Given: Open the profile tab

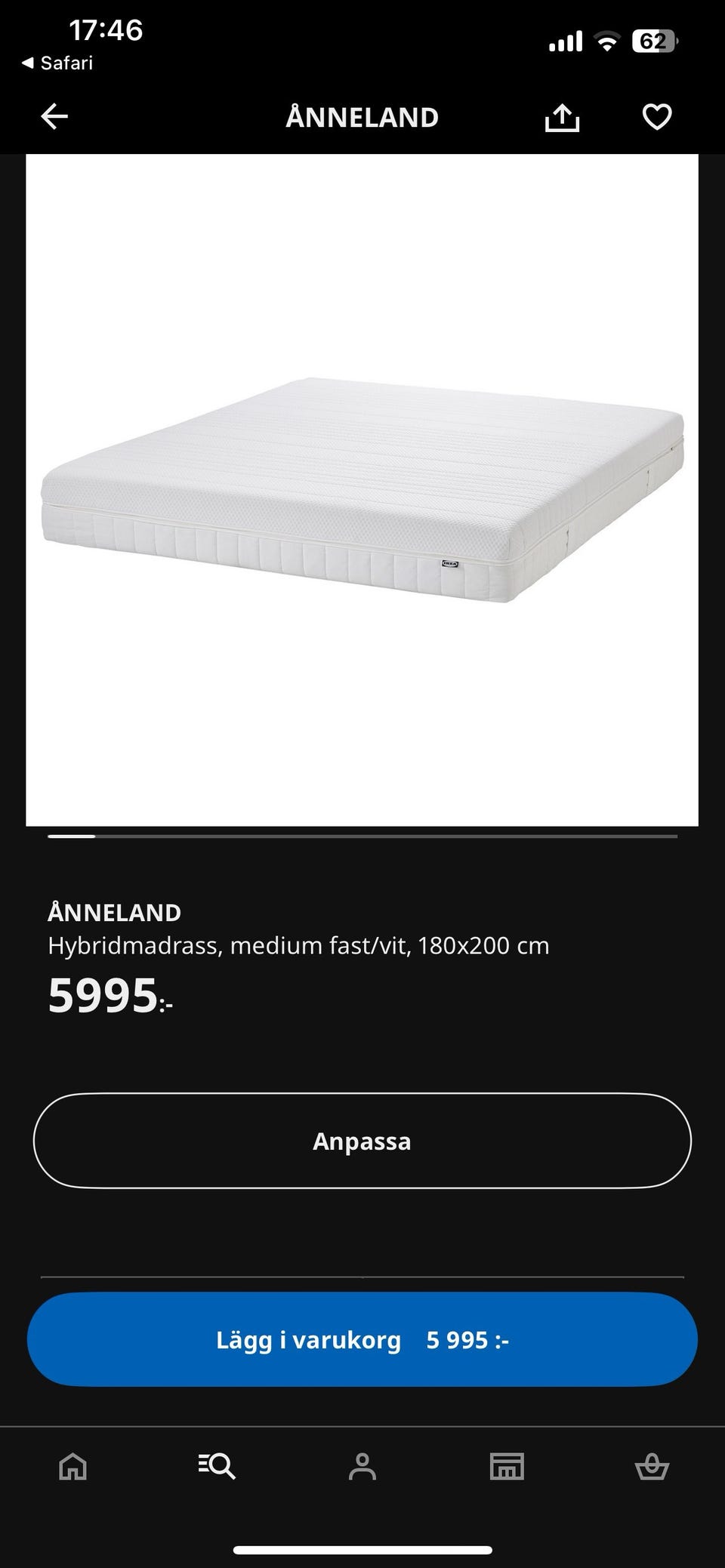Looking at the screenshot, I should [362, 1466].
